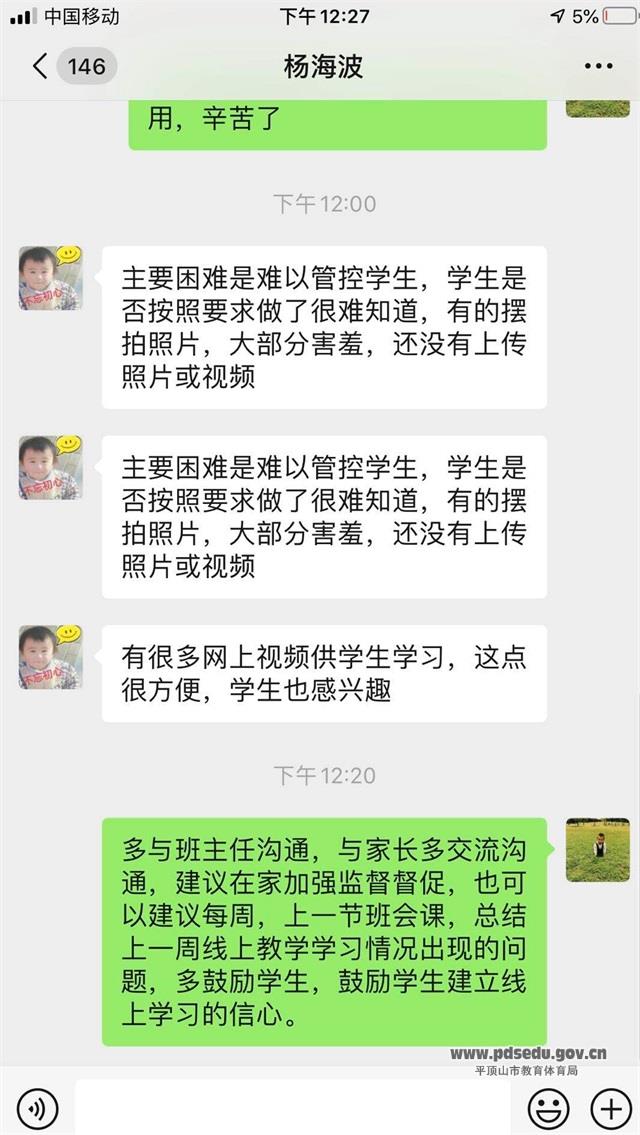Go back to the chat list
The width and height of the screenshot is (640, 1135).
(40, 67)
